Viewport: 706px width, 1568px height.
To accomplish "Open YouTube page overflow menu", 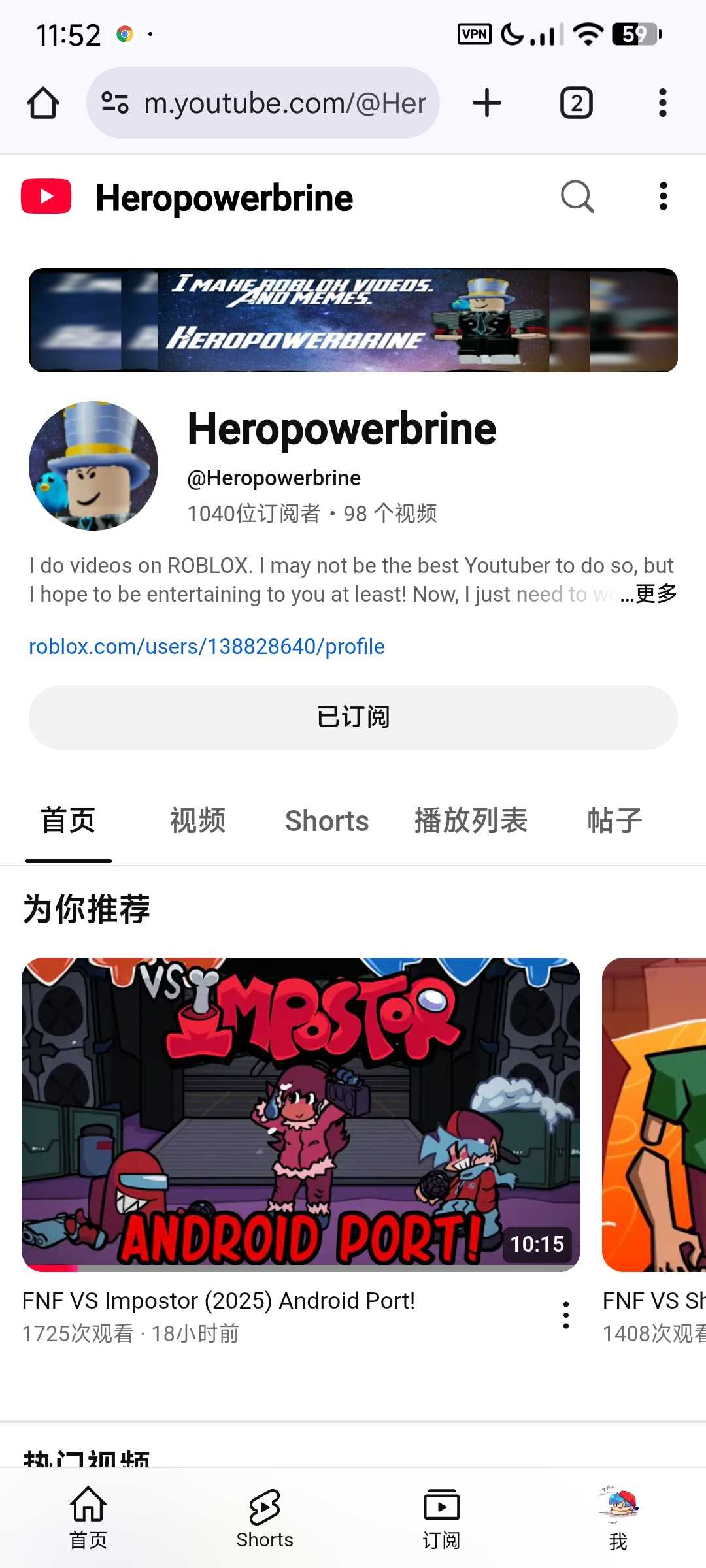I will [663, 197].
